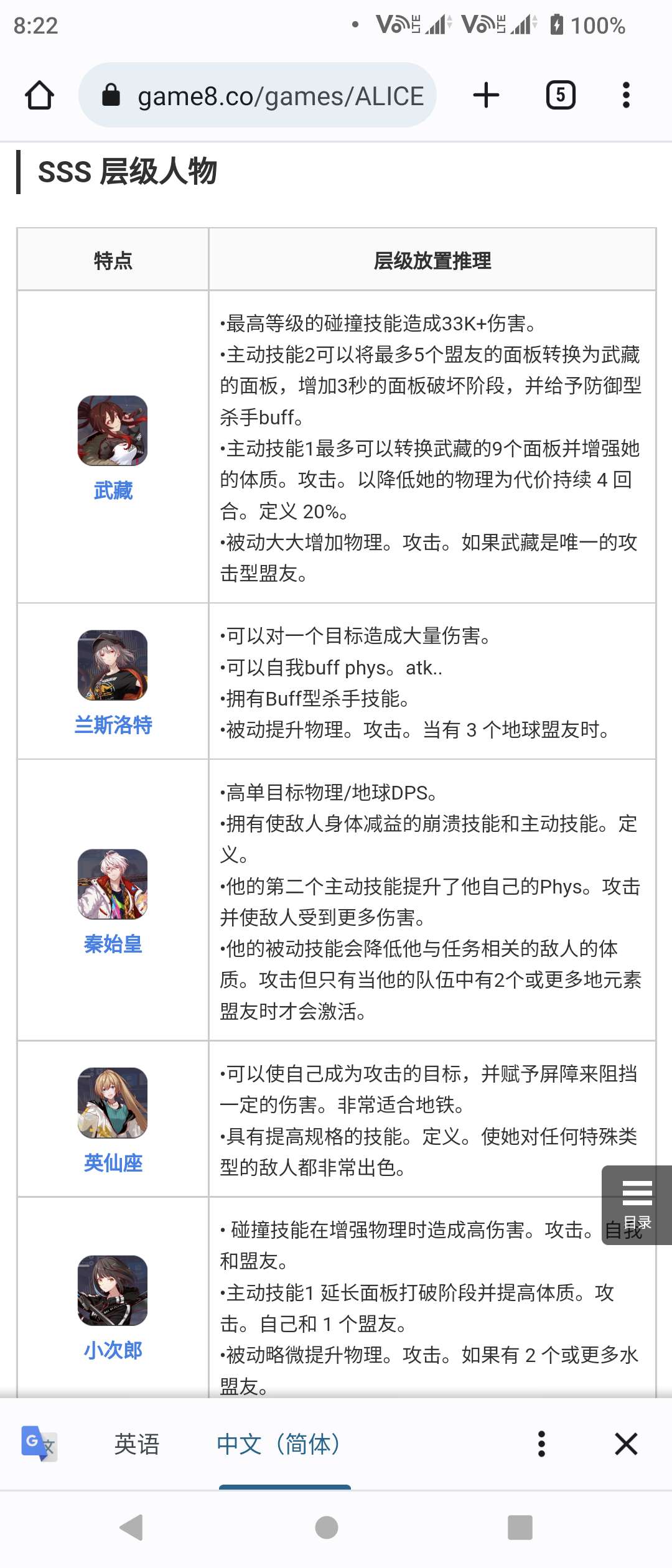672x1568 pixels.
Task: Go to the browser home page
Action: tap(39, 95)
